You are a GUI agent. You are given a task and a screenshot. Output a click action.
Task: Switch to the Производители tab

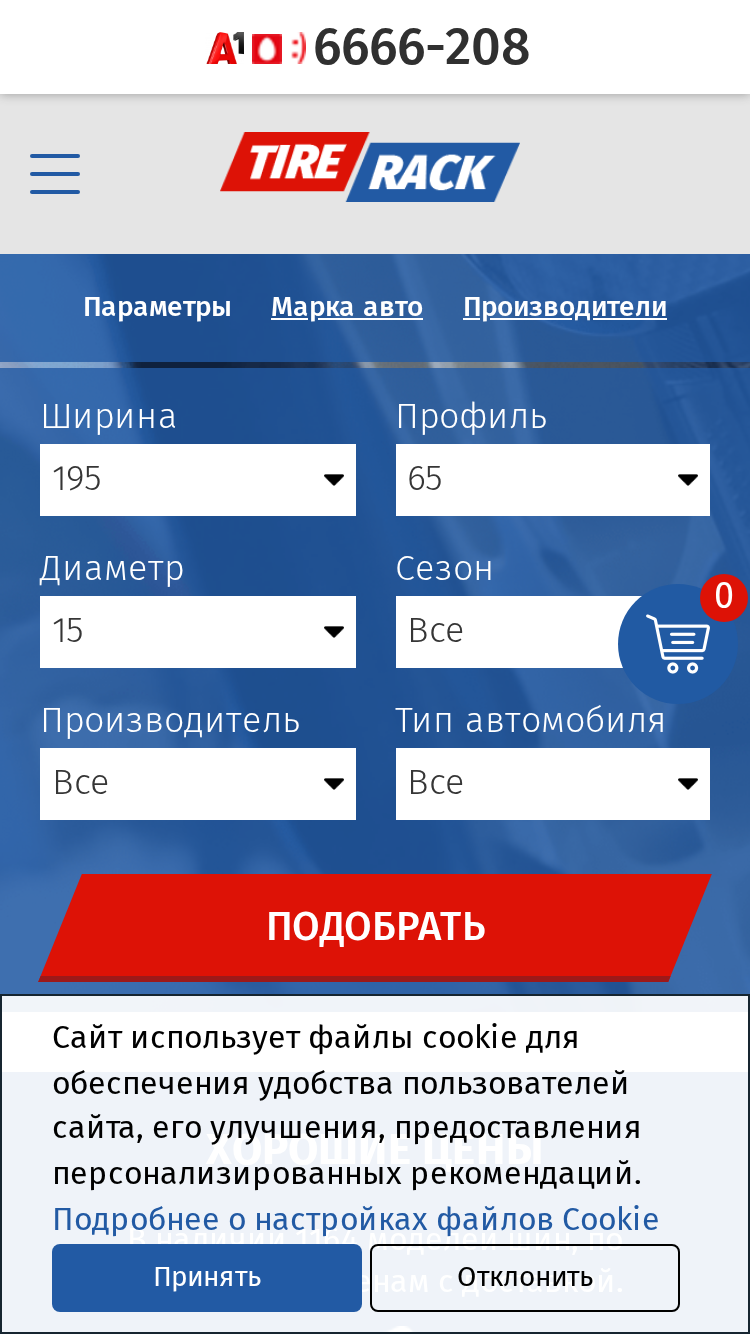(x=565, y=307)
